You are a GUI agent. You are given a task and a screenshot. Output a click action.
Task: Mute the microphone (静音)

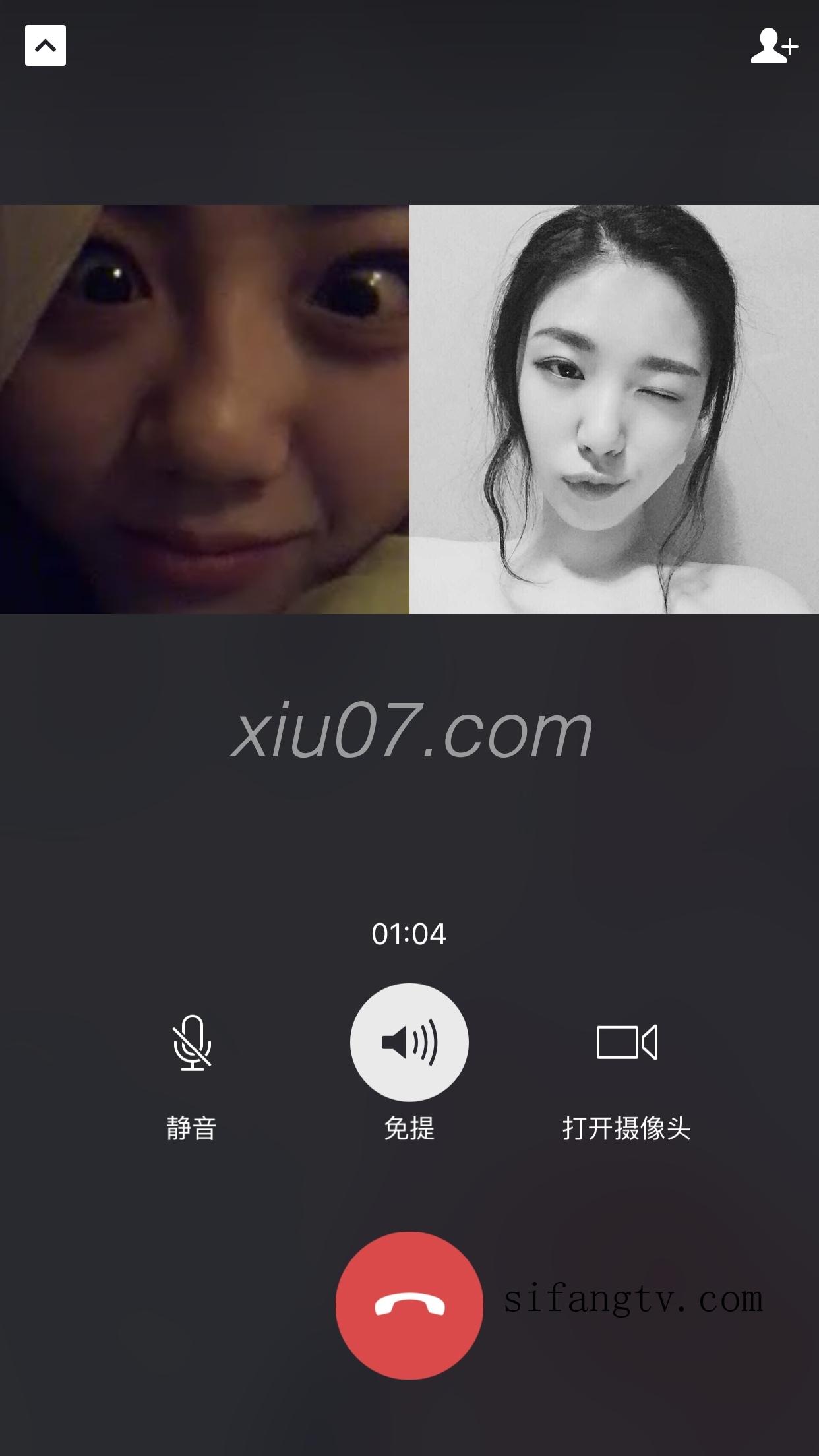click(x=192, y=1042)
